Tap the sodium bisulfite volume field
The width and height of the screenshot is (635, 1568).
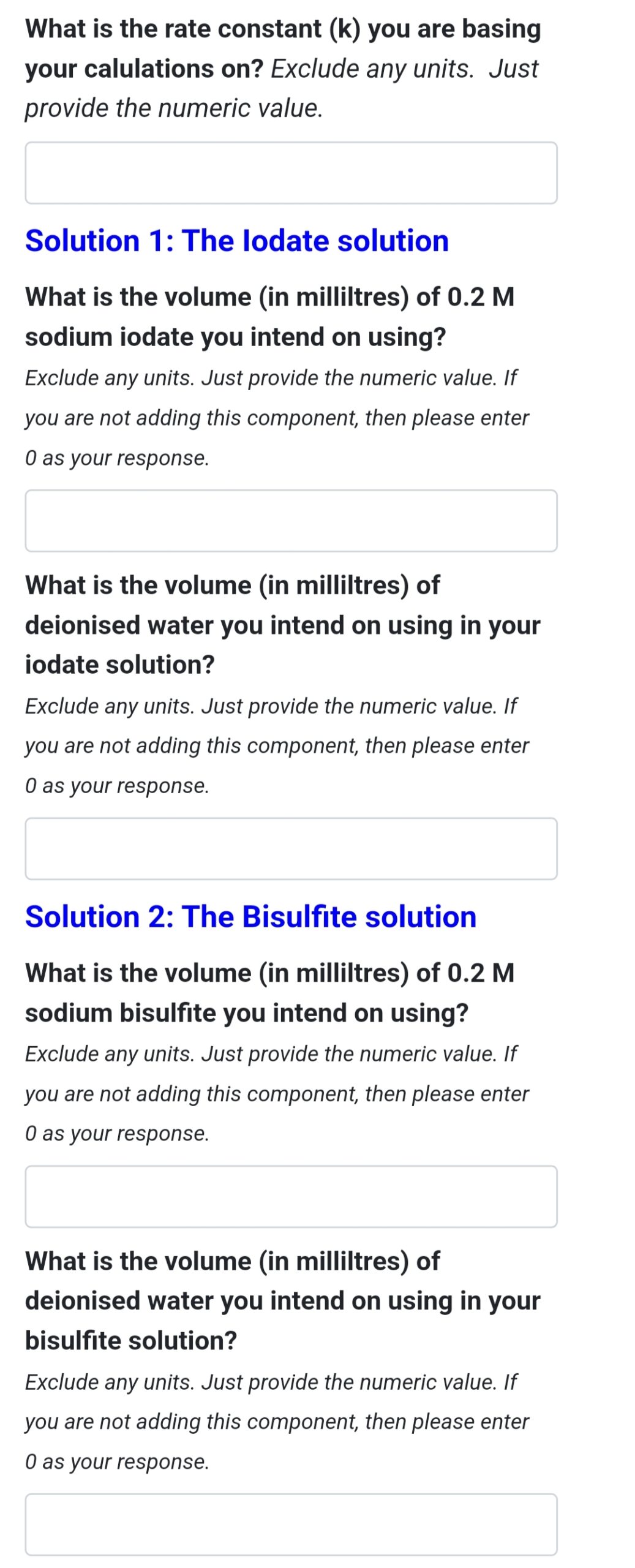tap(291, 1196)
